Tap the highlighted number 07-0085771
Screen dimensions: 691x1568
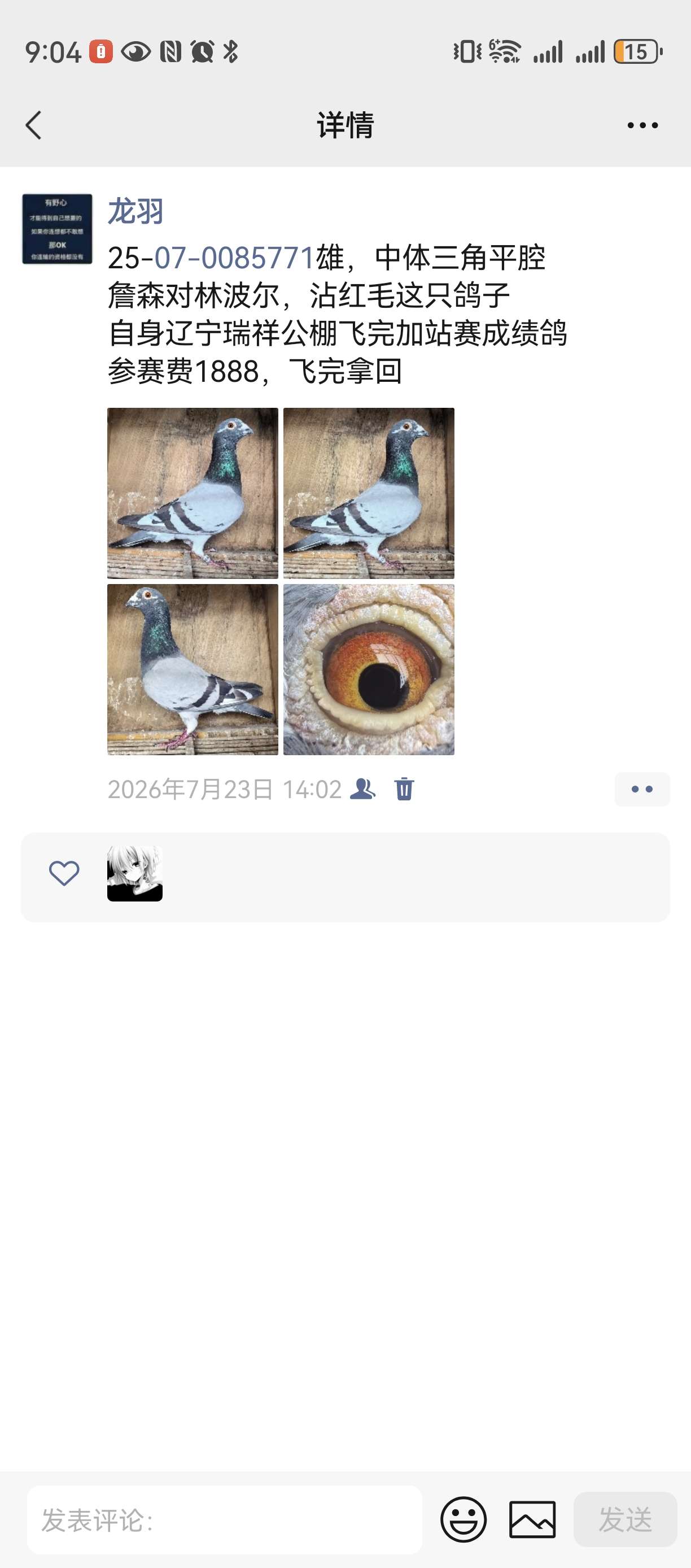234,258
